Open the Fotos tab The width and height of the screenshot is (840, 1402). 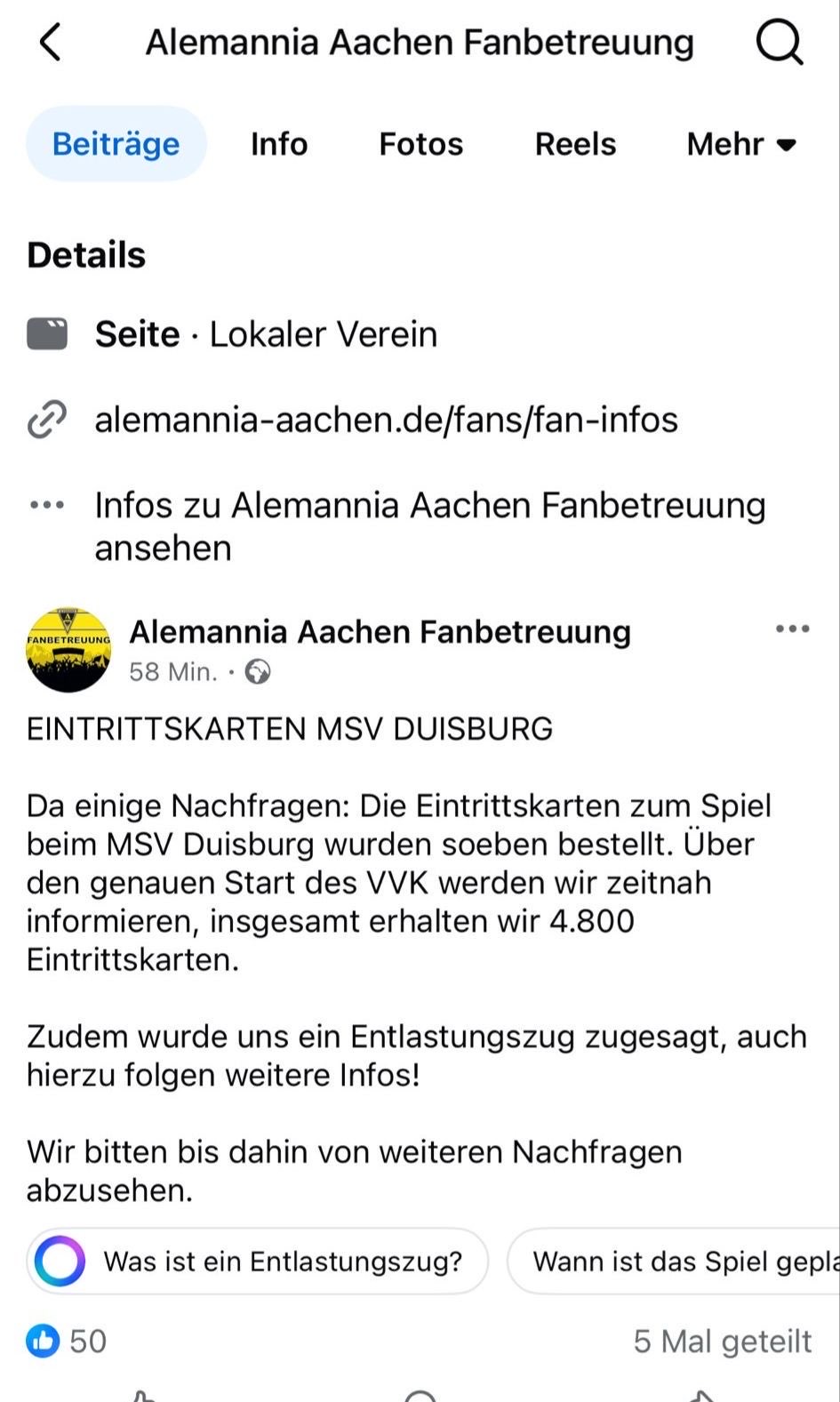(x=420, y=144)
